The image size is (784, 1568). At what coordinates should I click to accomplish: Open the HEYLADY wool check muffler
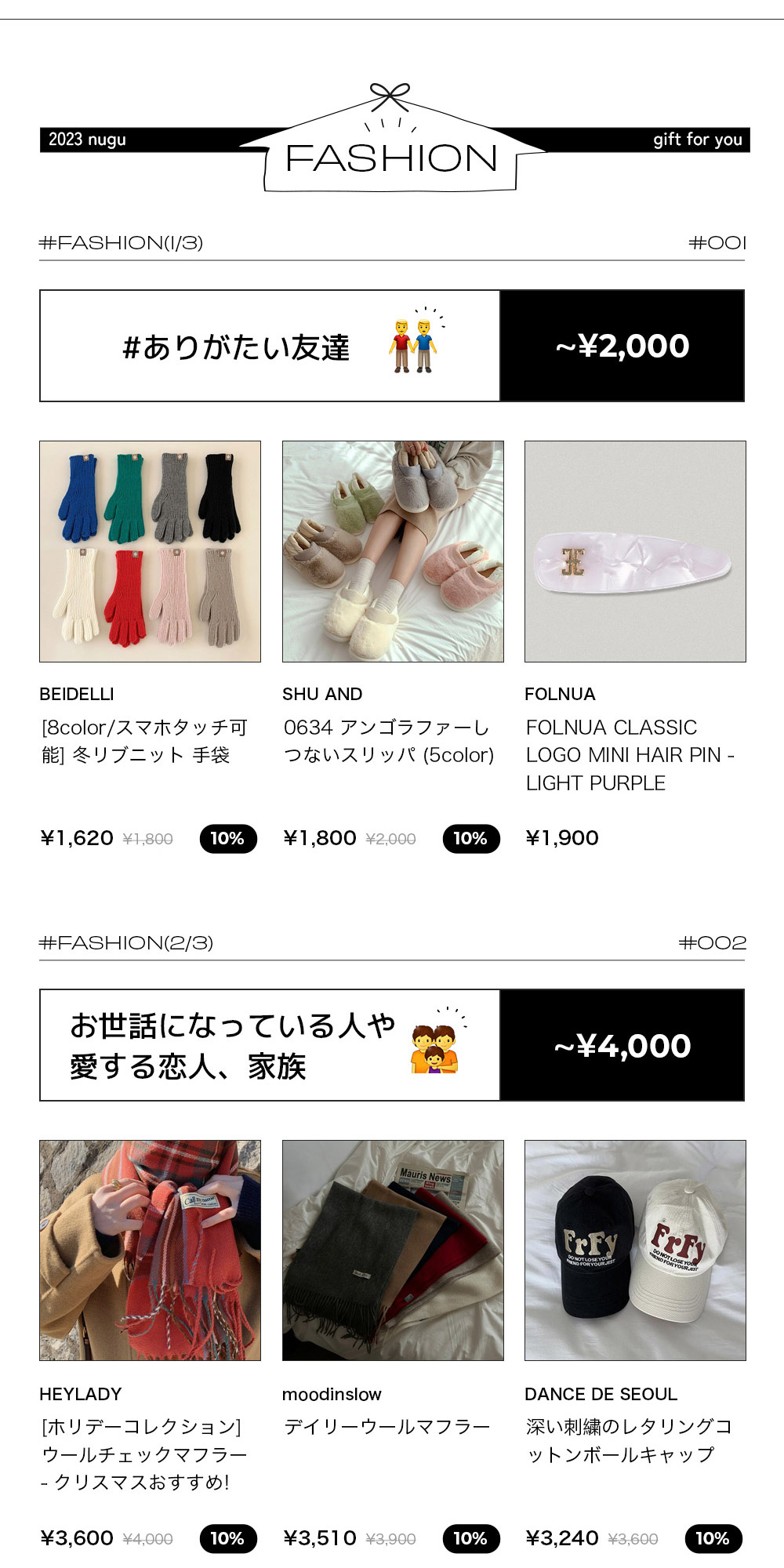click(x=150, y=1250)
